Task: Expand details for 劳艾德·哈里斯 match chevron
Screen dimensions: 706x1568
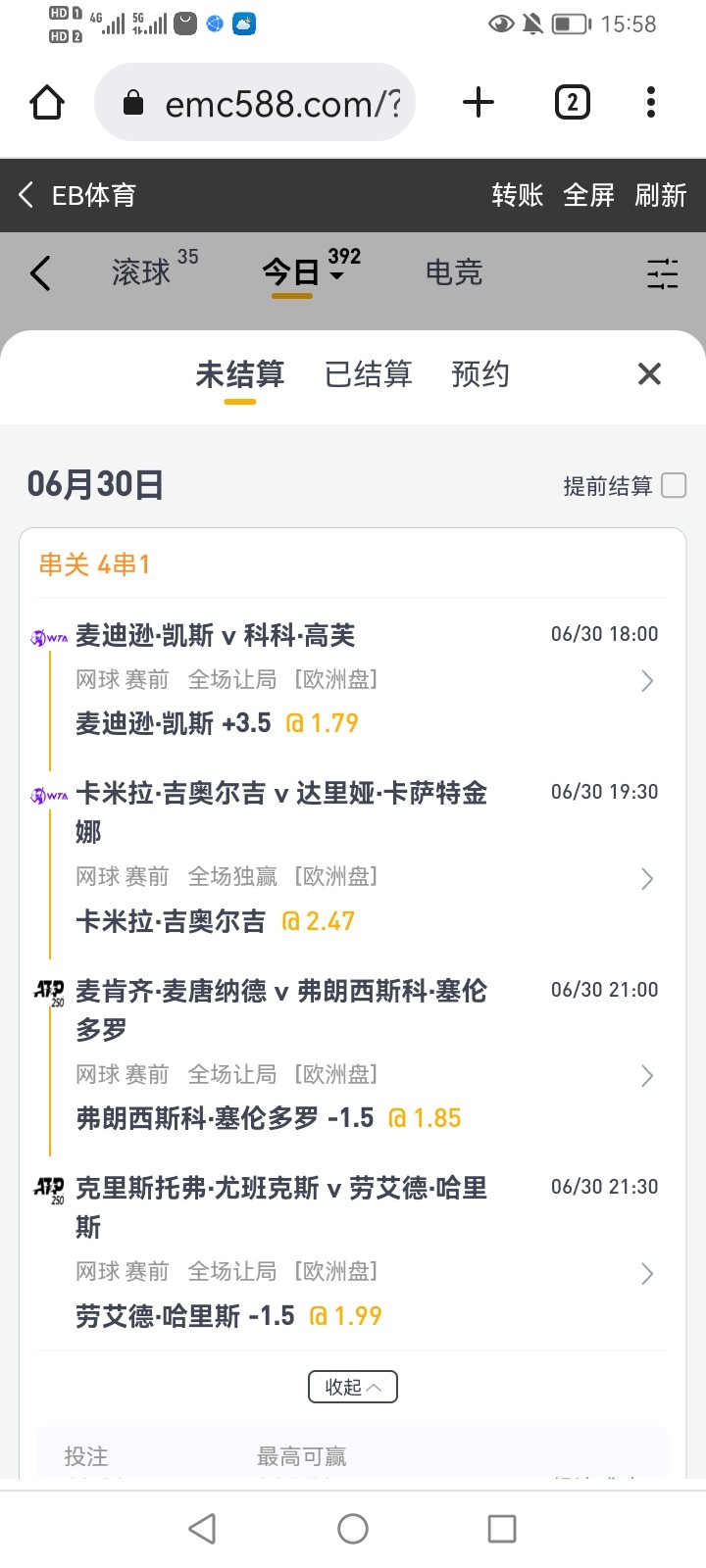Action: [x=646, y=1273]
